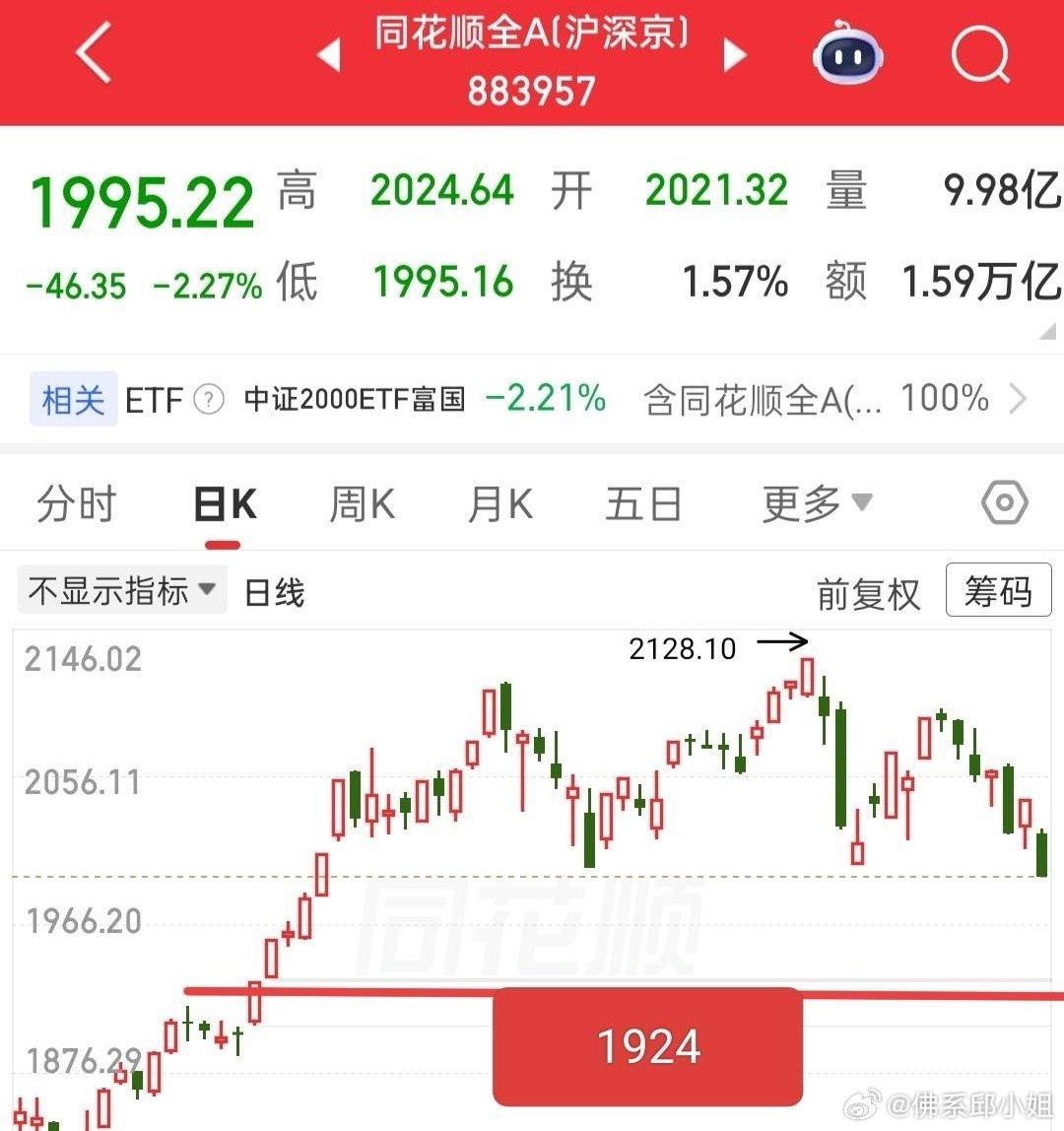Click the 五日 five-day view
Screen dimensions: 1064x1131
643,502
